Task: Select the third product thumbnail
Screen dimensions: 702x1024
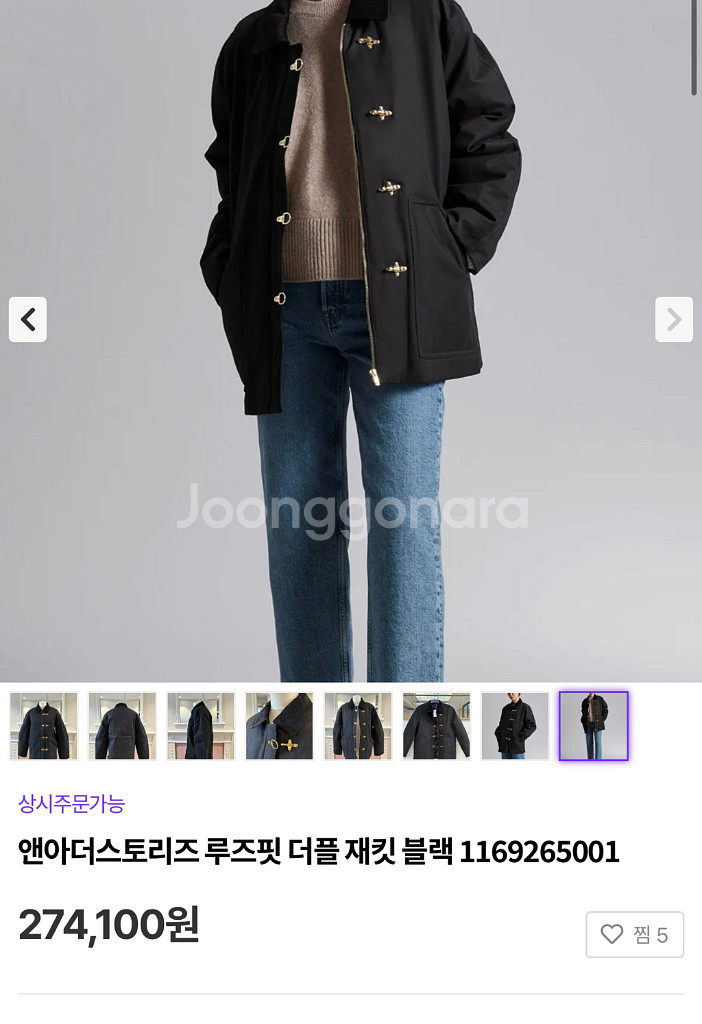Action: [x=201, y=726]
